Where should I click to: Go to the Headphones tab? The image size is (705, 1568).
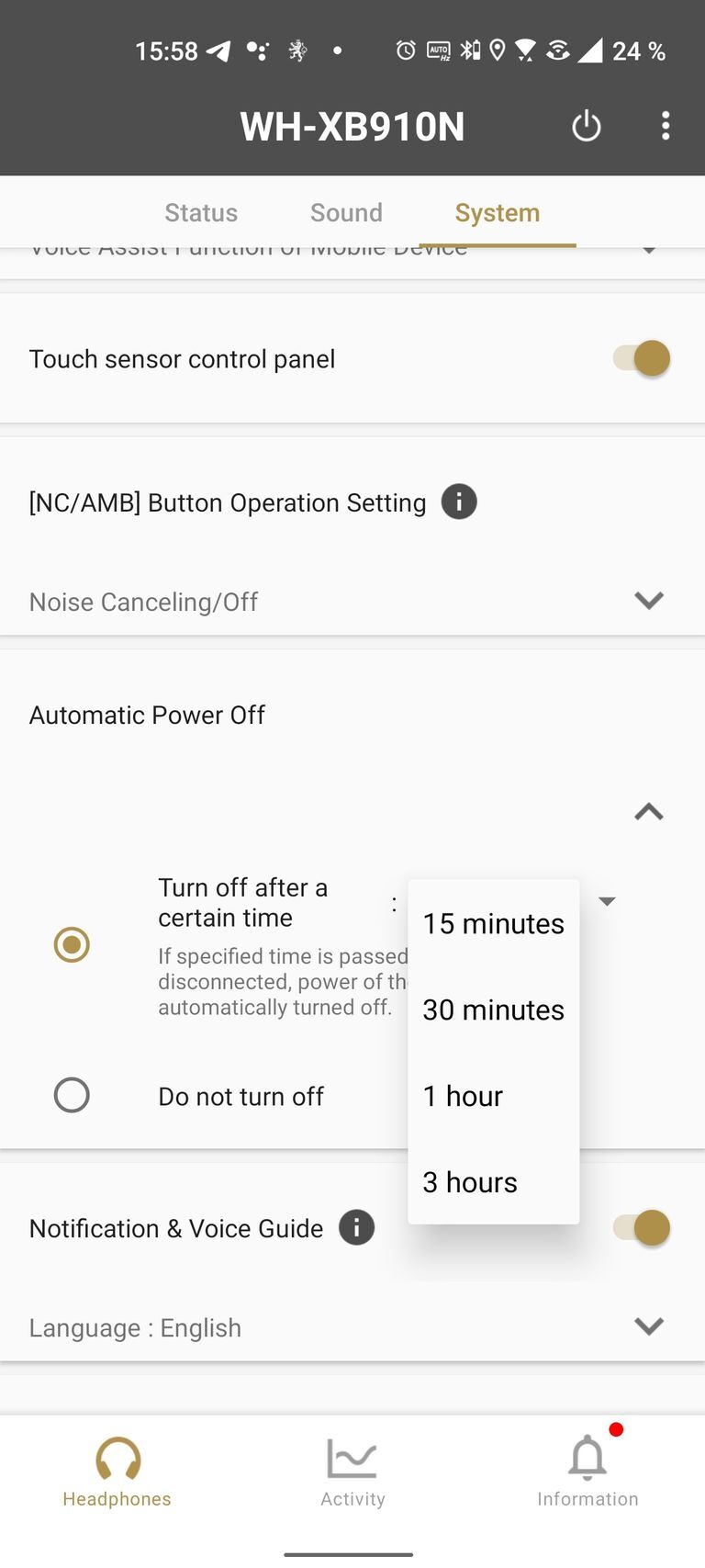[x=117, y=1472]
